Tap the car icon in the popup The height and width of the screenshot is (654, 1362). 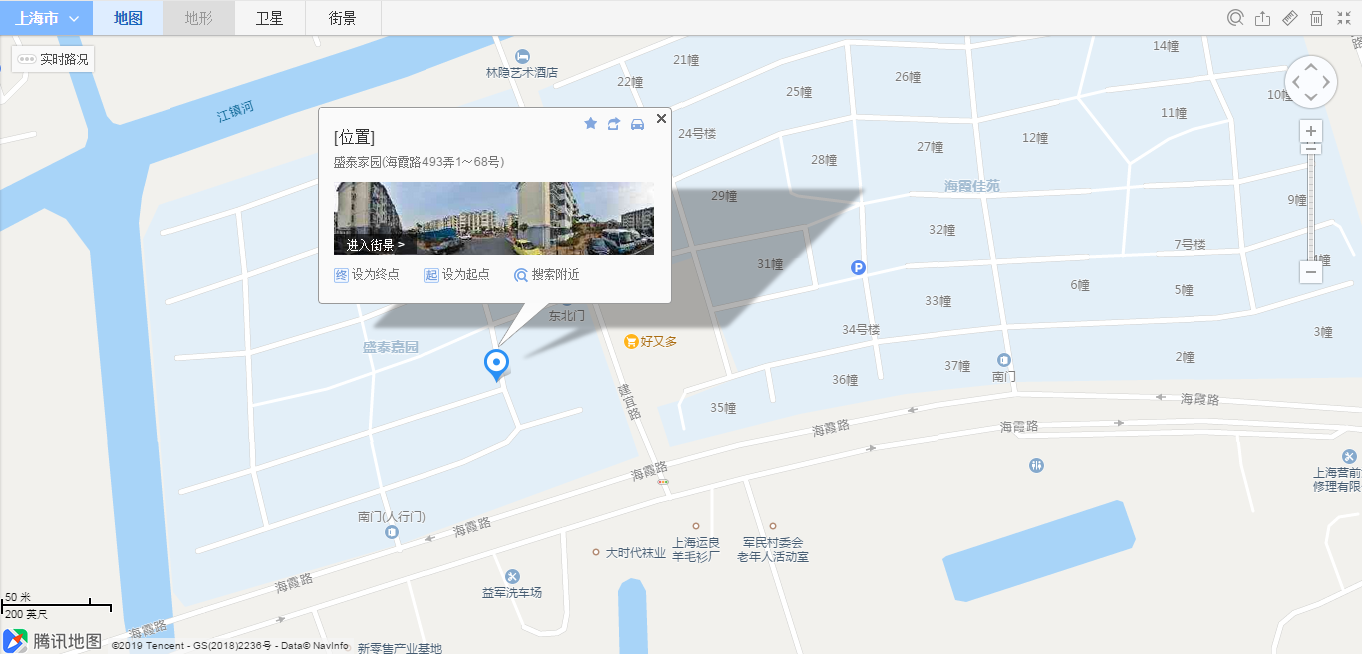[x=637, y=123]
